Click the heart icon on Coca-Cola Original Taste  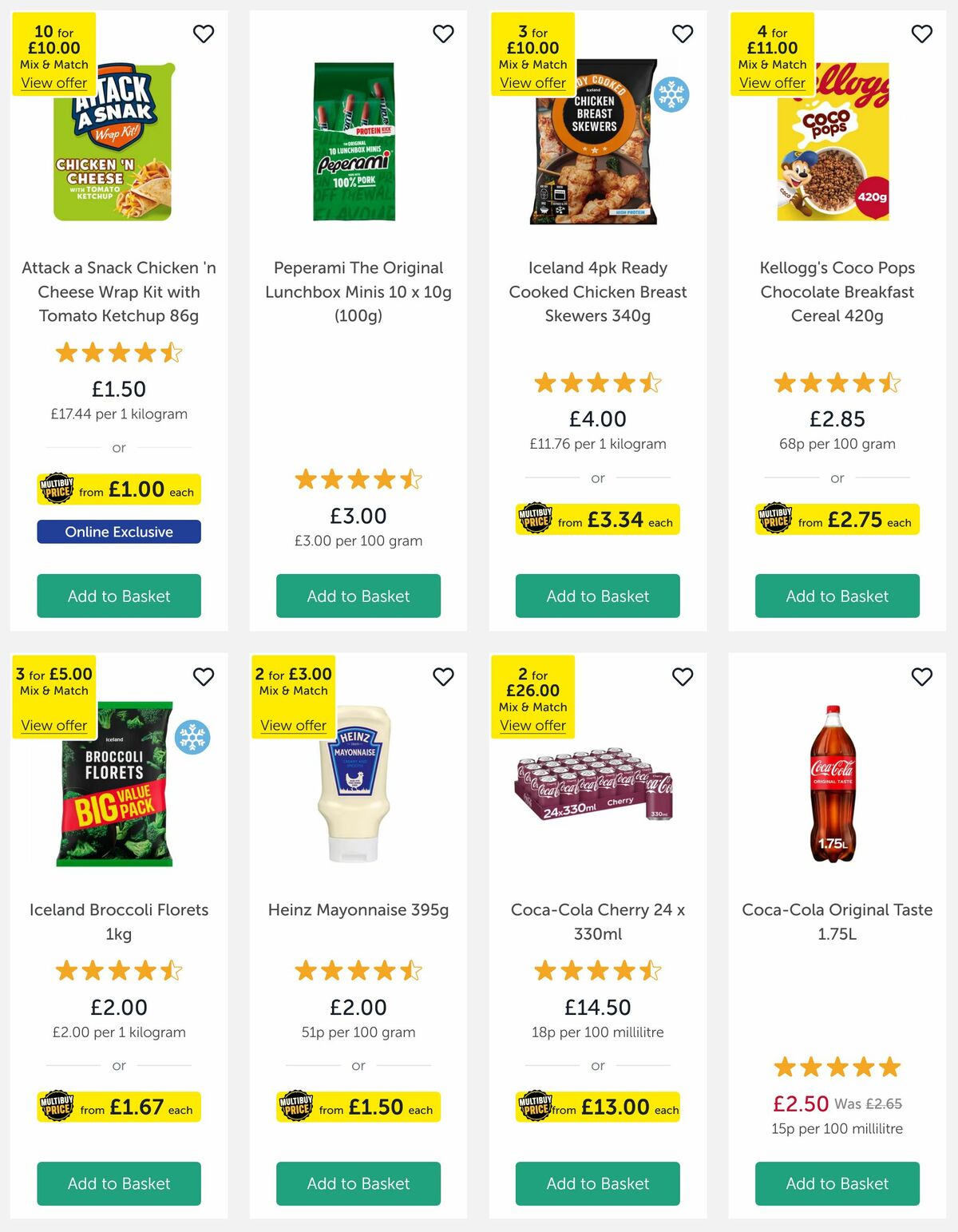point(921,676)
